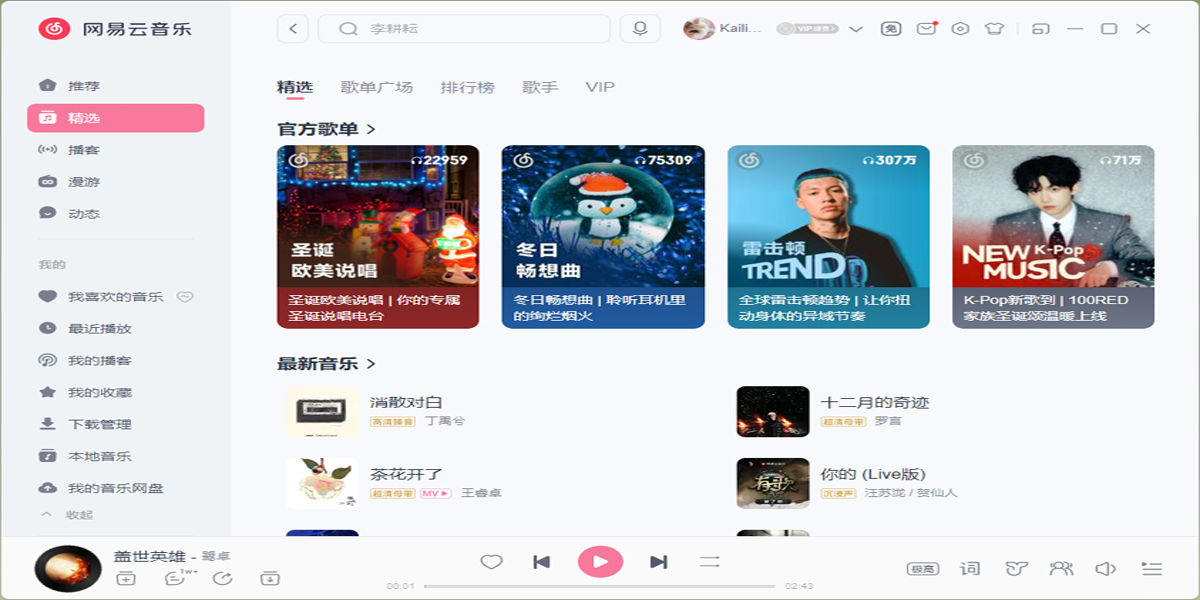Open 下载管理 in the sidebar
1200x600 pixels.
99,424
